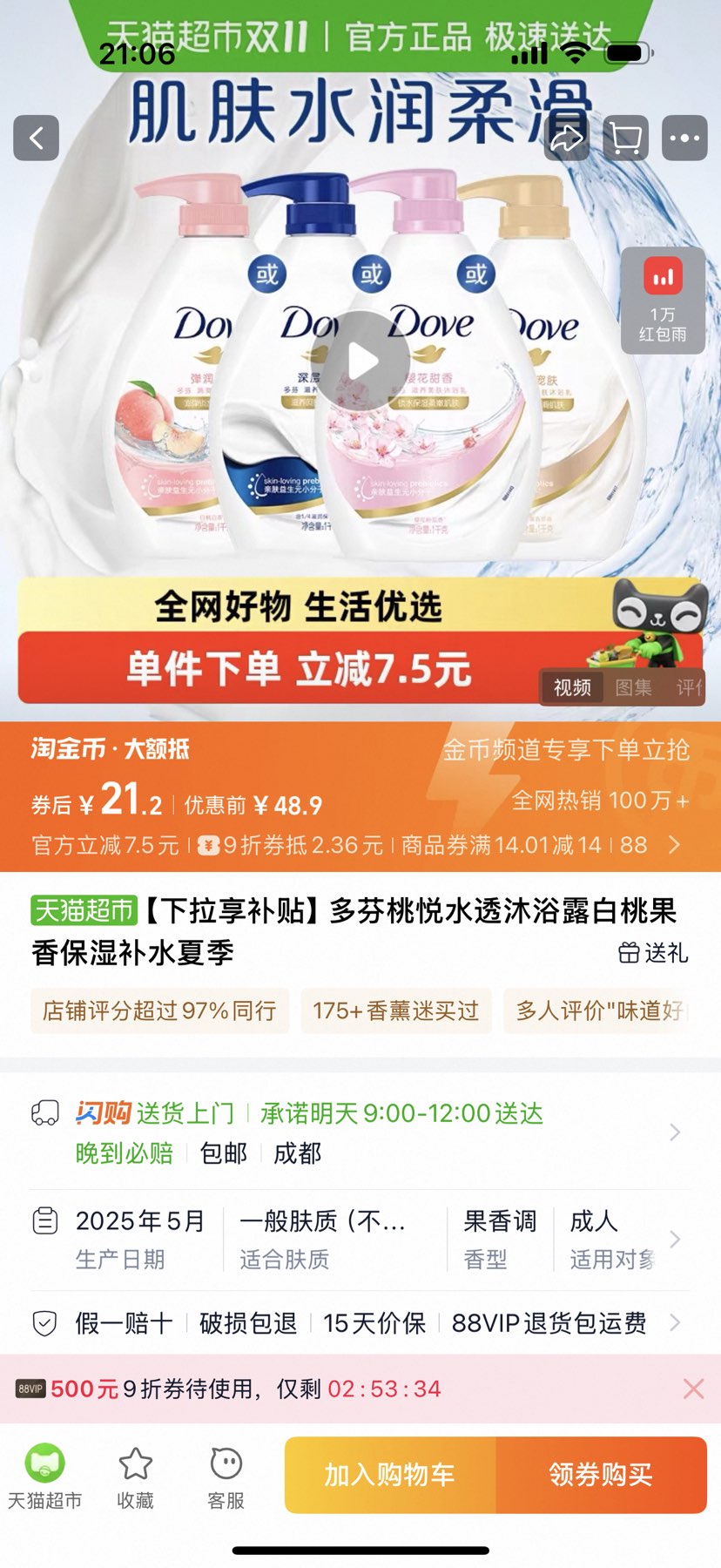This screenshot has height=1568, width=721.
Task: Open the more options (...) icon
Action: [685, 138]
